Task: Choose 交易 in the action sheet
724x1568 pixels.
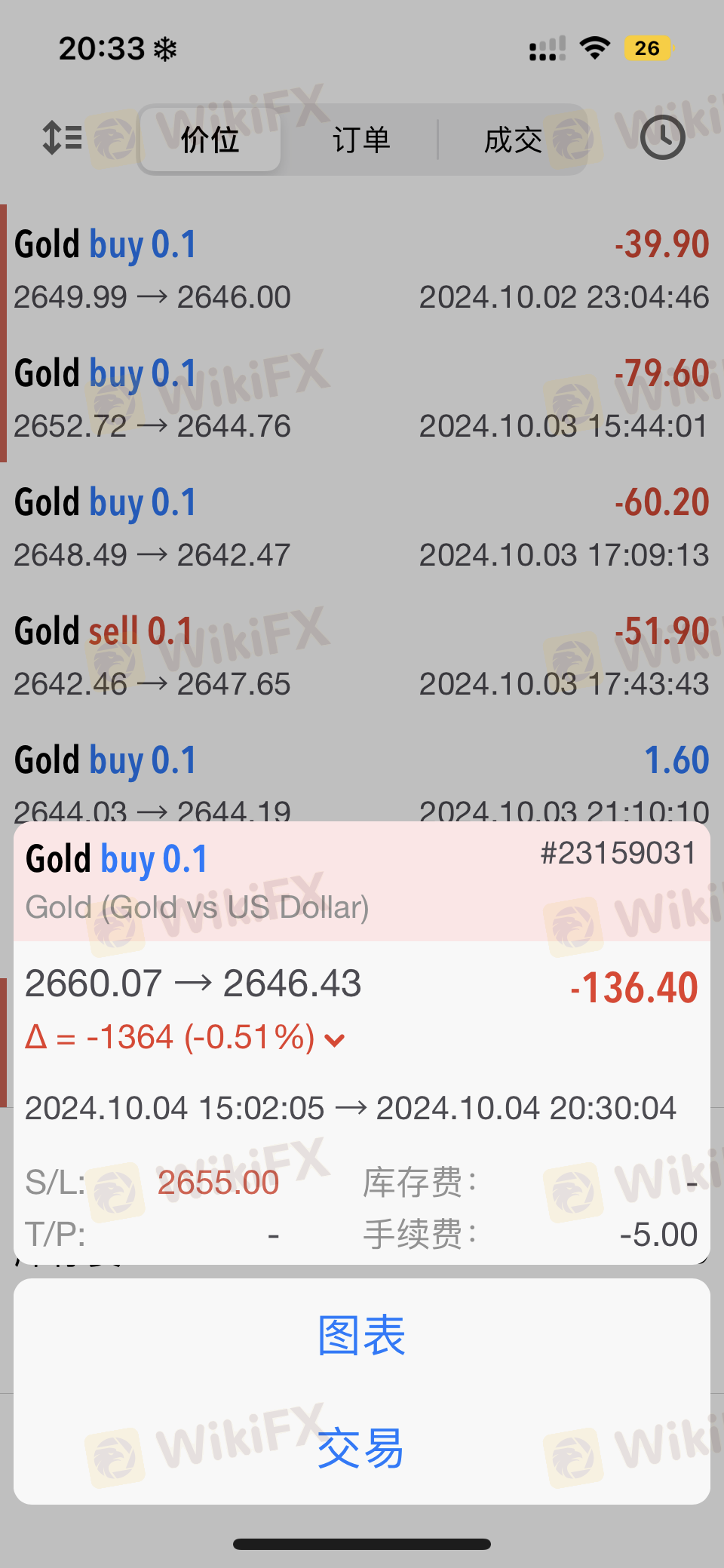Action: 362,1448
